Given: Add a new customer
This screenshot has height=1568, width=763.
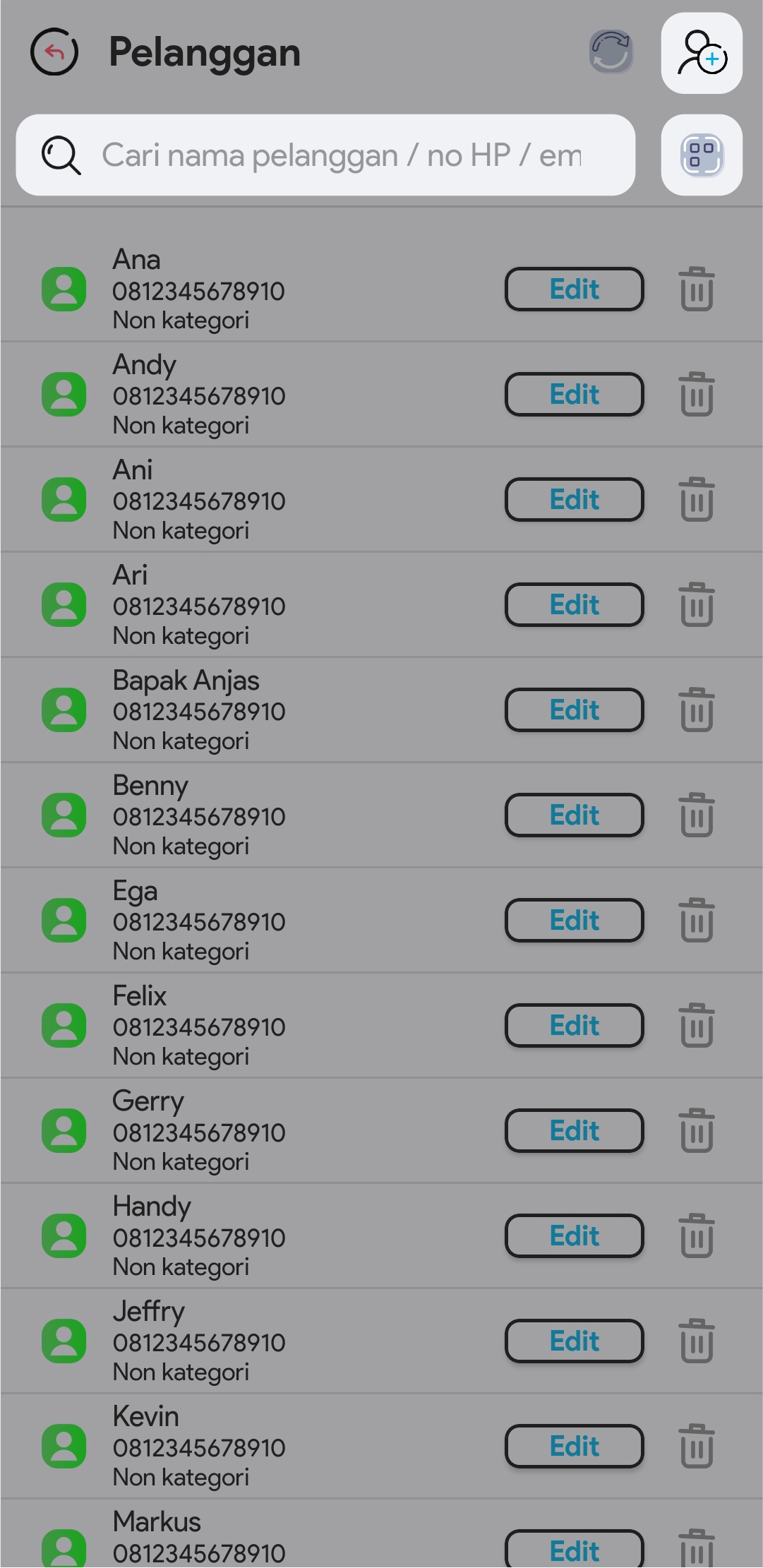Looking at the screenshot, I should (x=701, y=53).
